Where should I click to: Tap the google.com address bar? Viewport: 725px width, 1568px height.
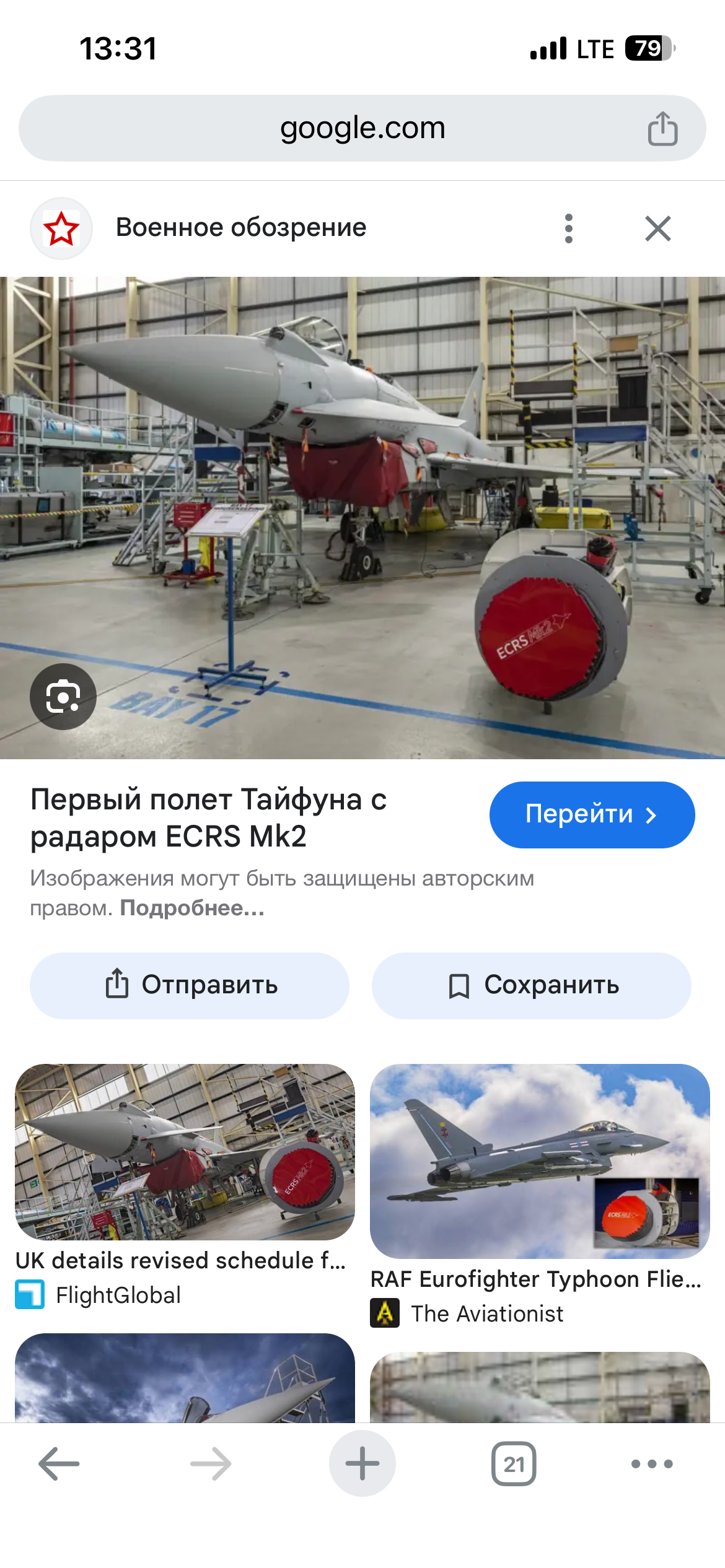(x=362, y=129)
